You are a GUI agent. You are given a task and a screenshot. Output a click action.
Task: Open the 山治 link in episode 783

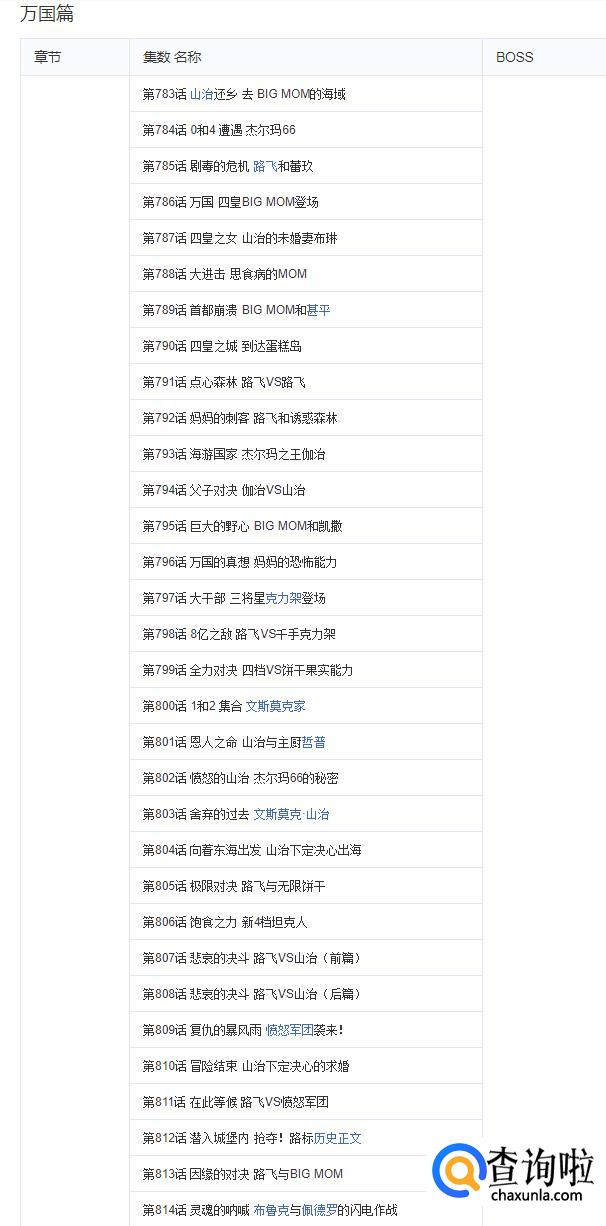[202, 94]
